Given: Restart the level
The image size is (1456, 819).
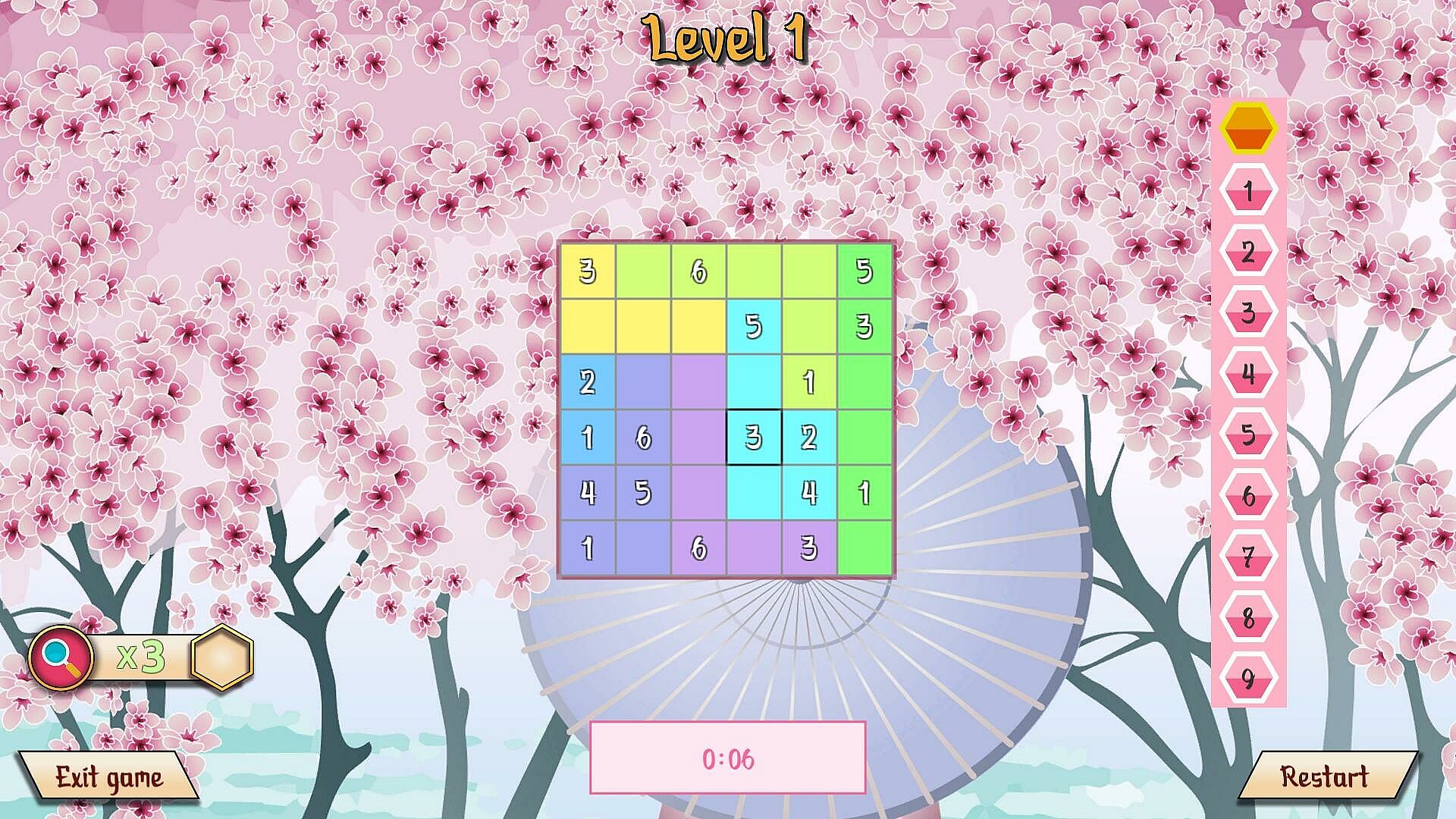Looking at the screenshot, I should [x=1324, y=777].
